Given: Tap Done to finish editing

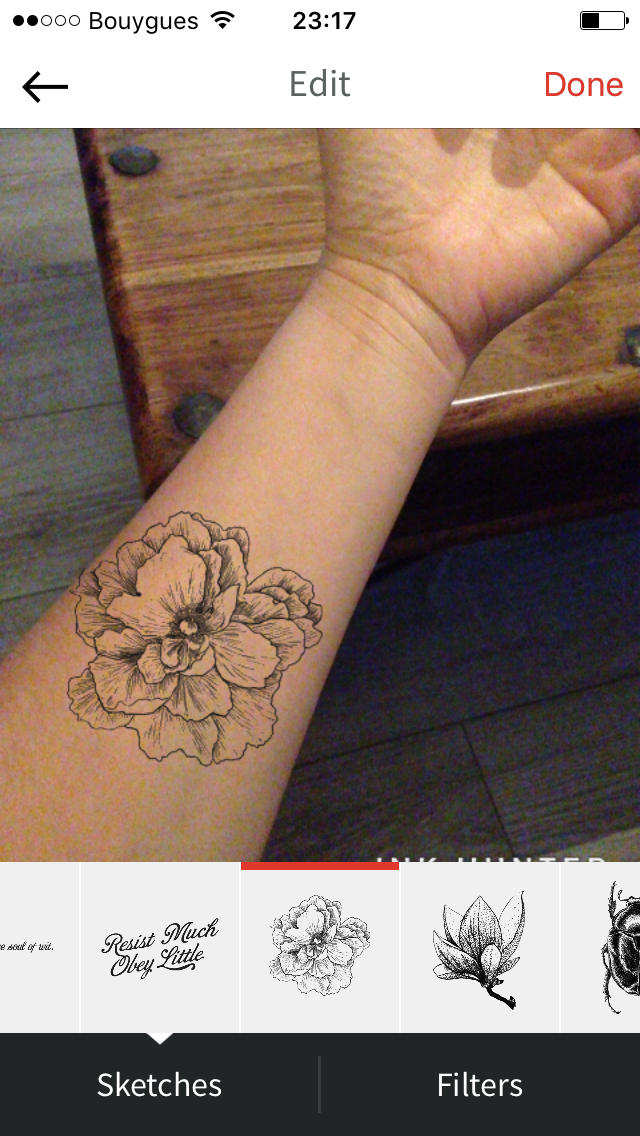Looking at the screenshot, I should pos(583,85).
